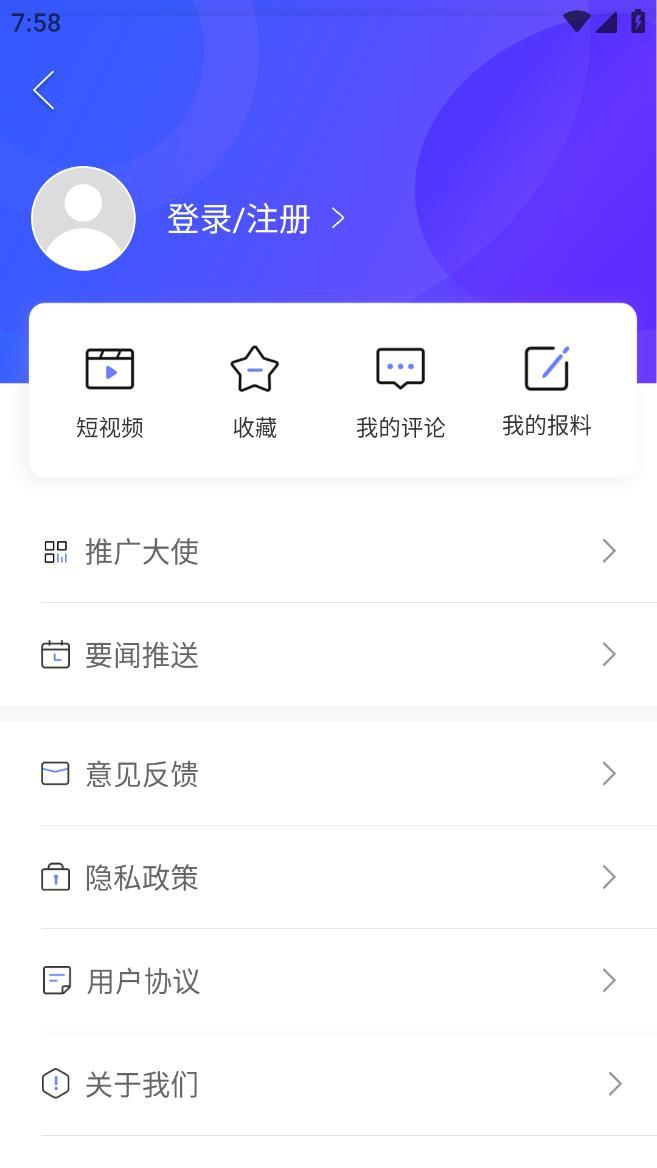Open 要闻推送 settings

(328, 655)
